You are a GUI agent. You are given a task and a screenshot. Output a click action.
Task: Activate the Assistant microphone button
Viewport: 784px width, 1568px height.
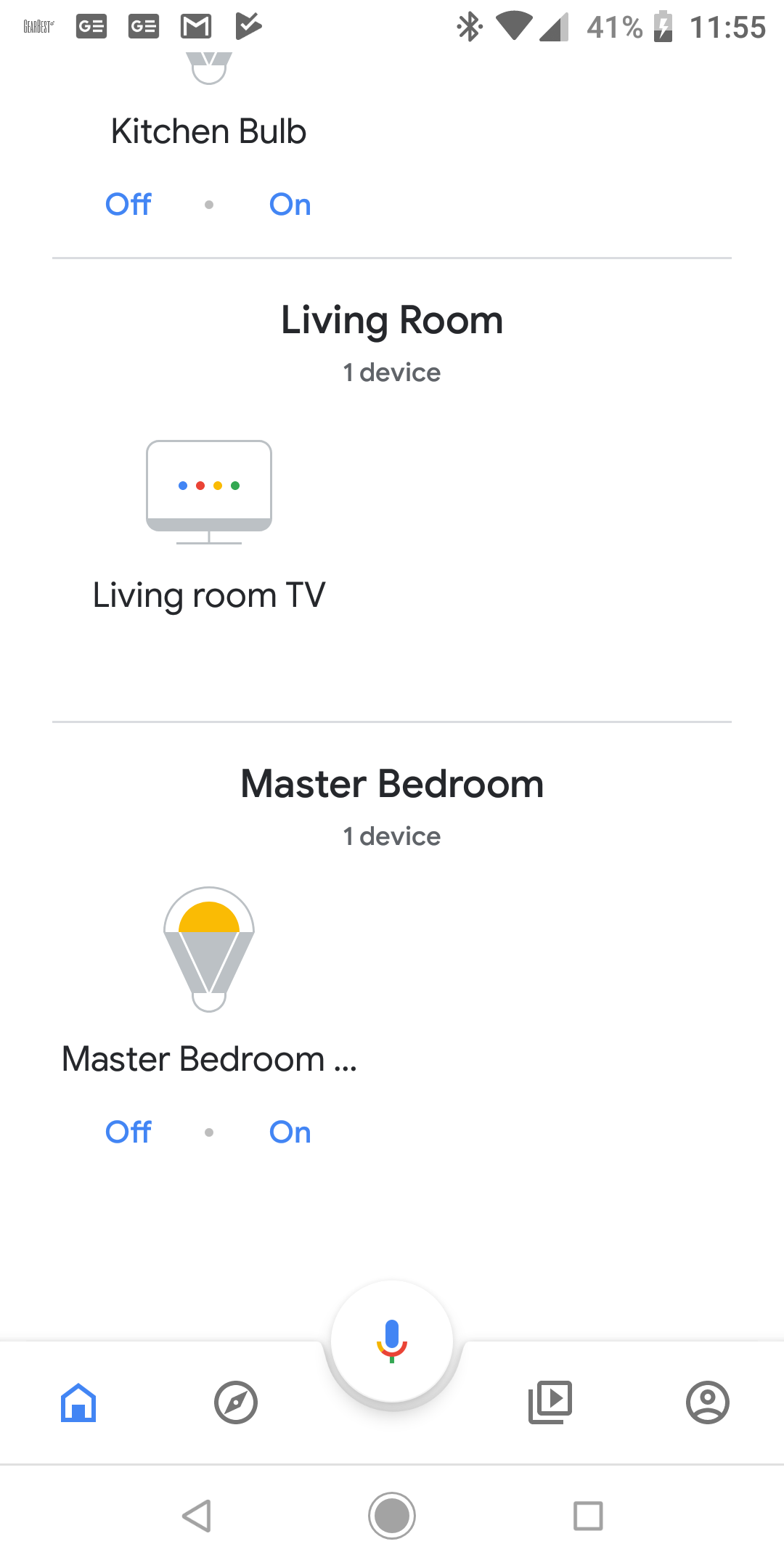pyautogui.click(x=392, y=1342)
